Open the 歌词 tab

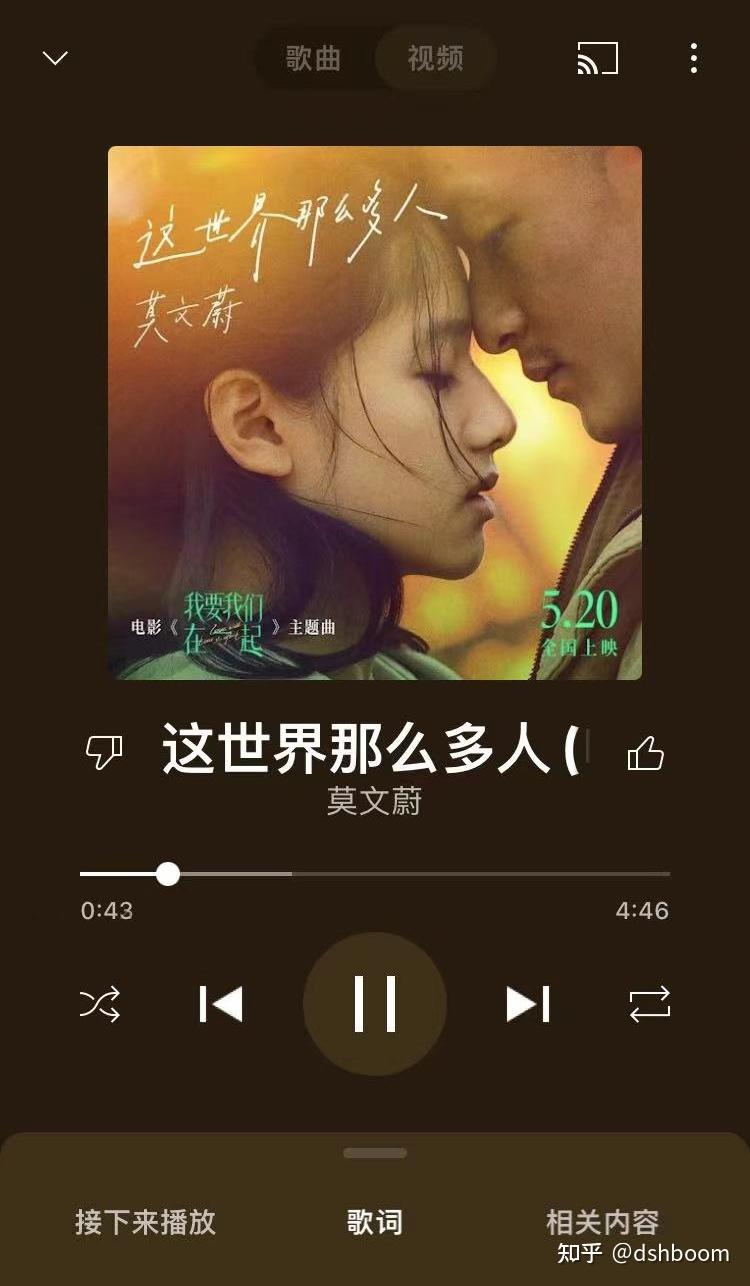pos(374,1222)
